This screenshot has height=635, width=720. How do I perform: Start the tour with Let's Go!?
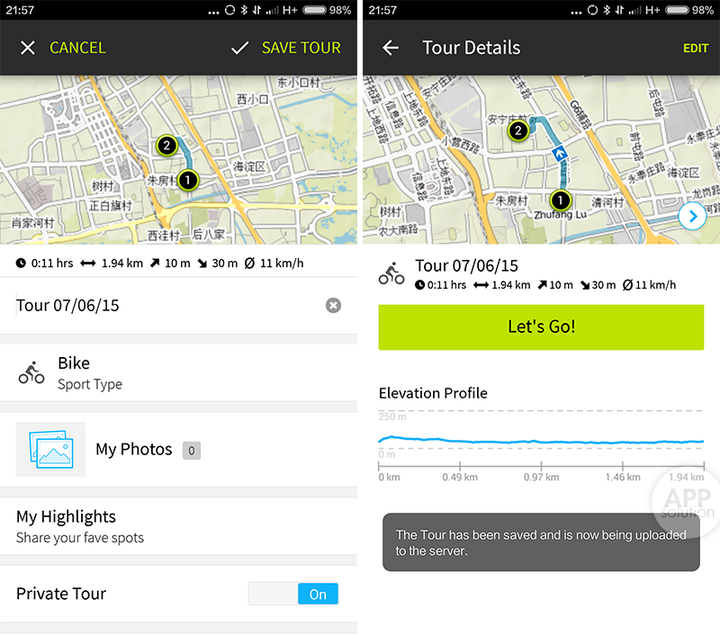(x=541, y=327)
